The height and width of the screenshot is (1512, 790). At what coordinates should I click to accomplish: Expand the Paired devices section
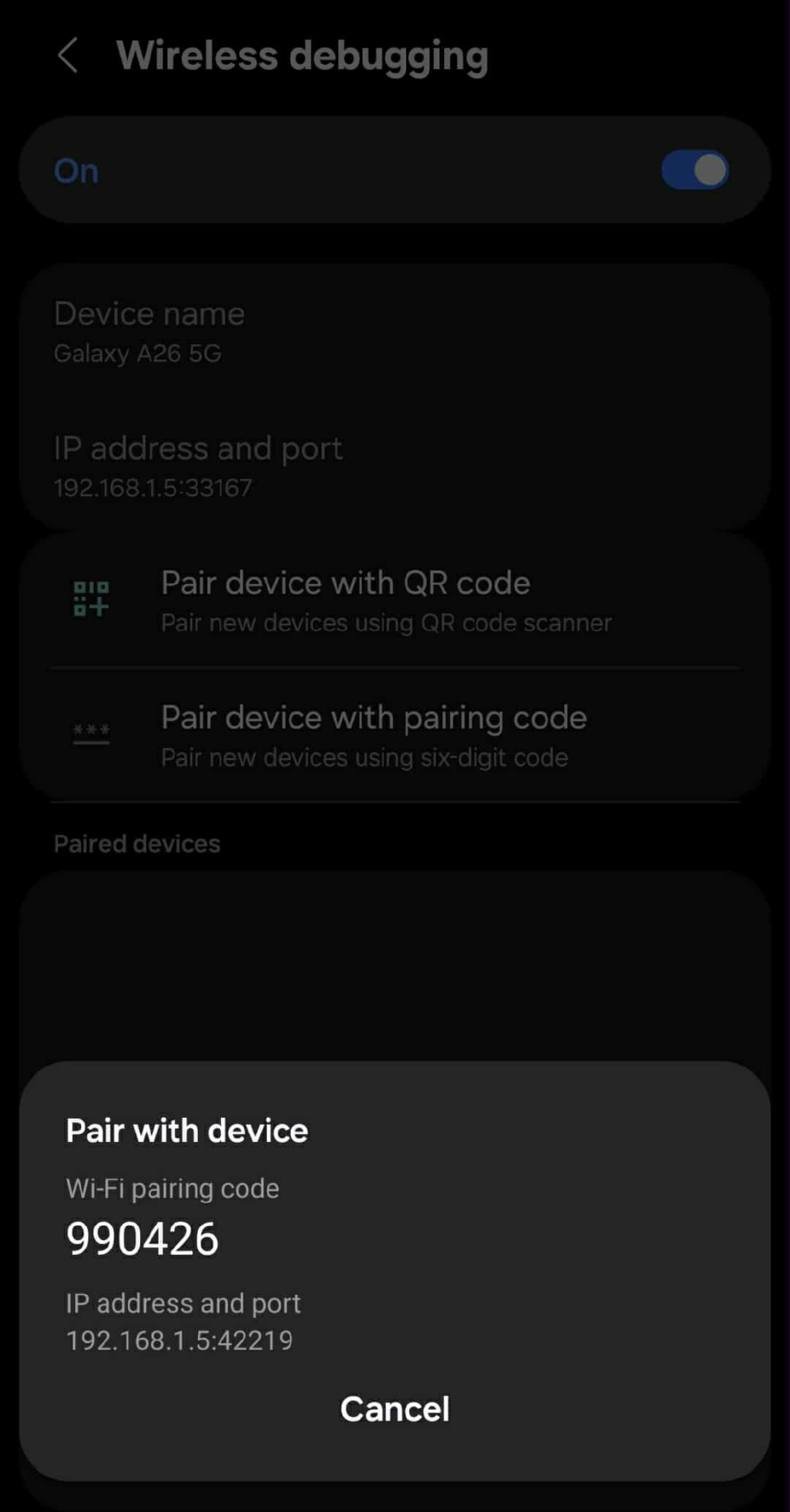pyautogui.click(x=137, y=843)
